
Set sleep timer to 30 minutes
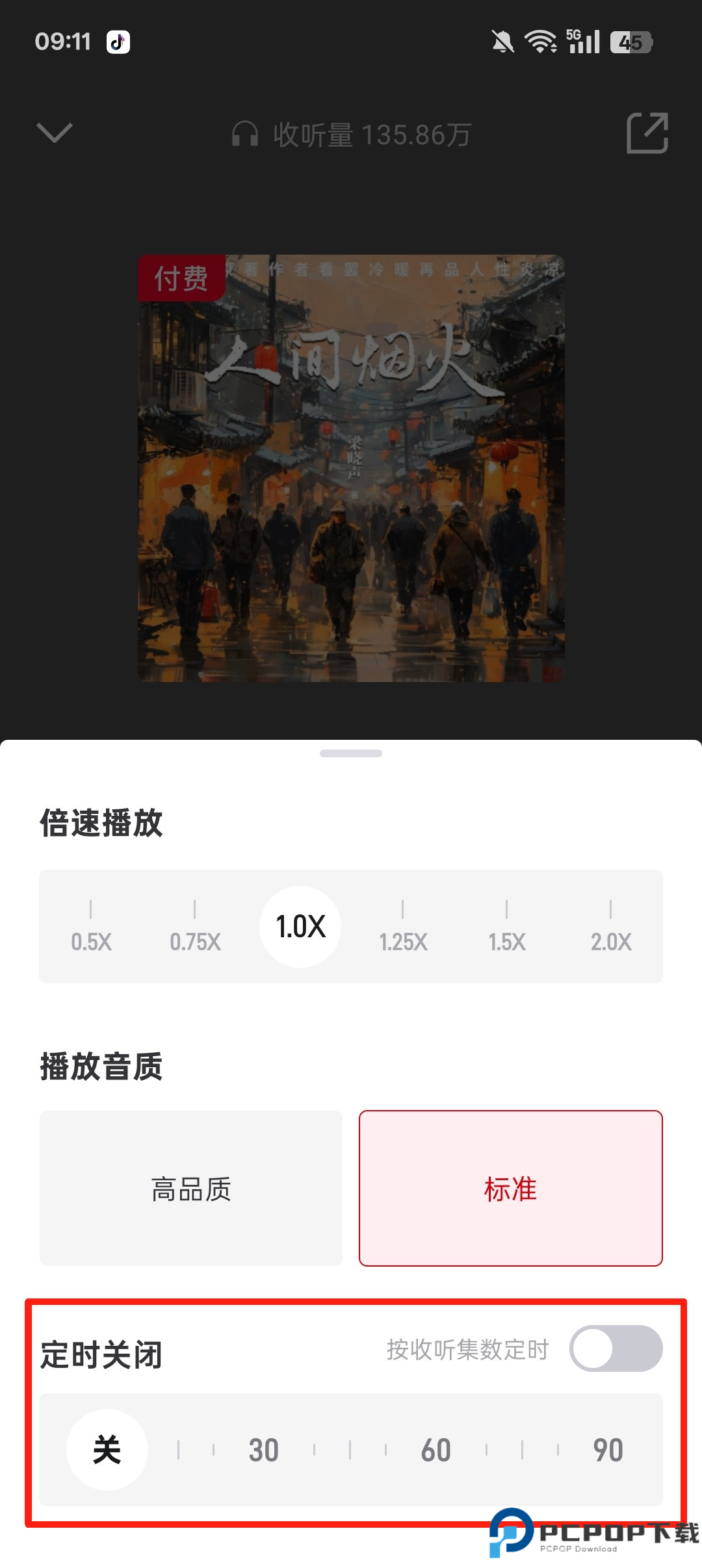pyautogui.click(x=264, y=1450)
